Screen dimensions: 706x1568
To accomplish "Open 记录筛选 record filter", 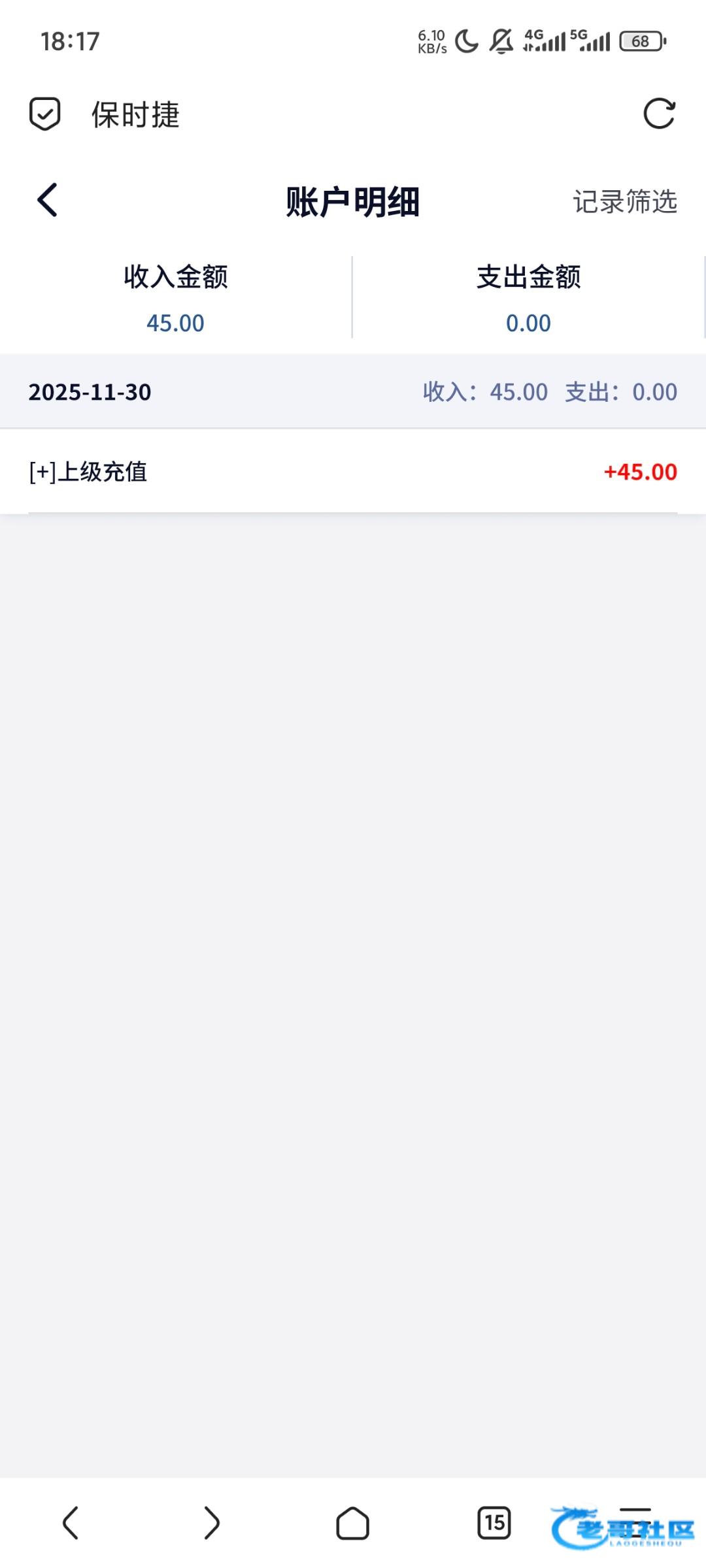I will [624, 202].
